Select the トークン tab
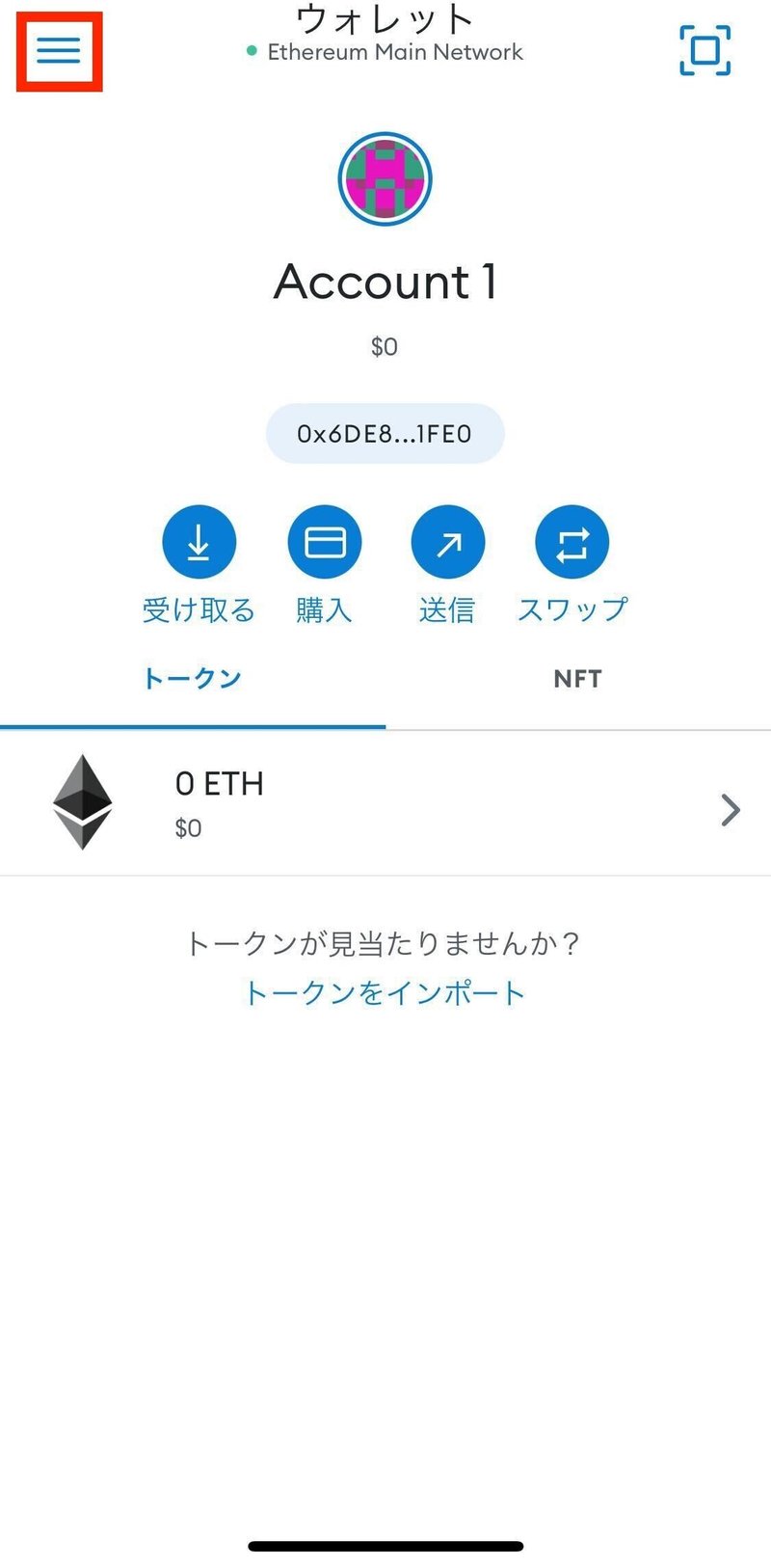 (x=192, y=678)
